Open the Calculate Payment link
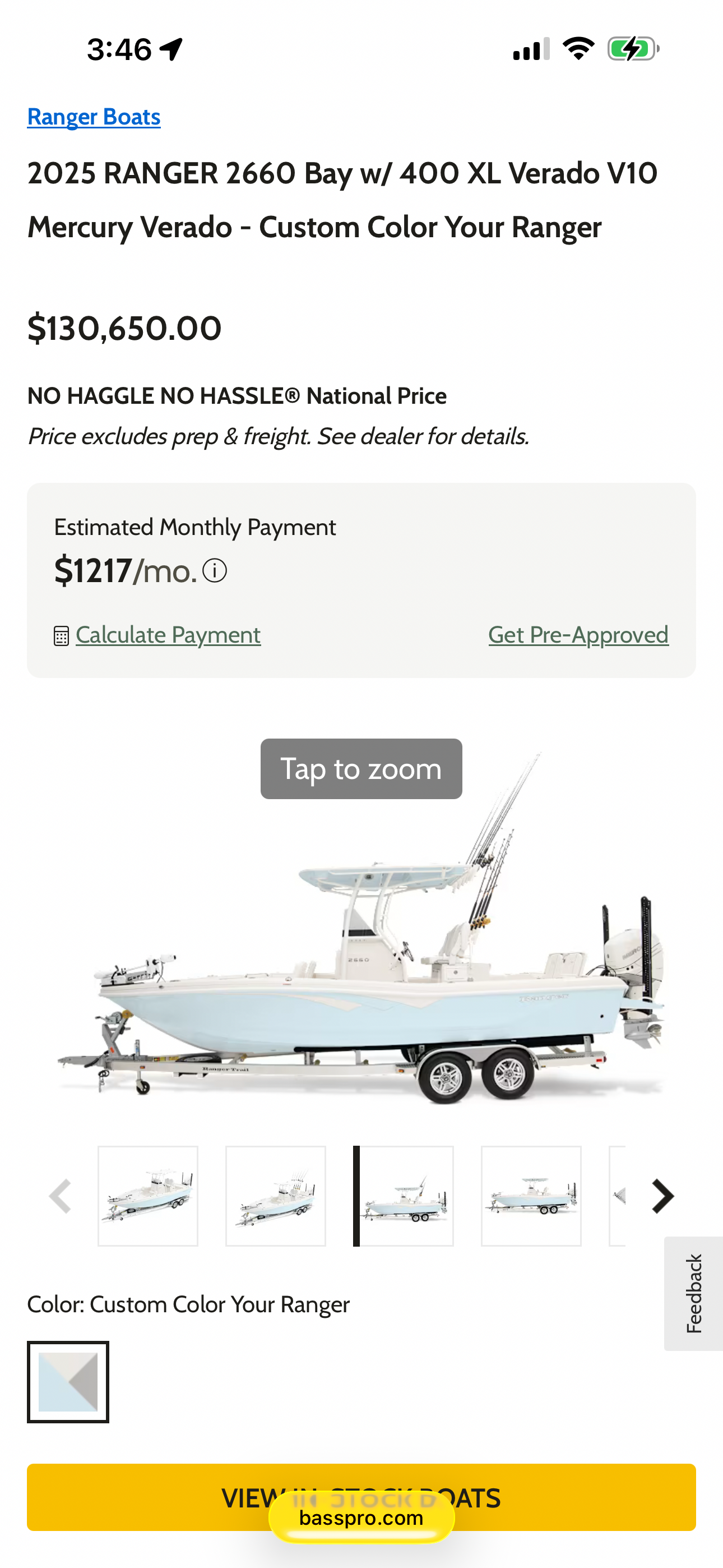Screen dimensions: 723x1568 (x=168, y=635)
